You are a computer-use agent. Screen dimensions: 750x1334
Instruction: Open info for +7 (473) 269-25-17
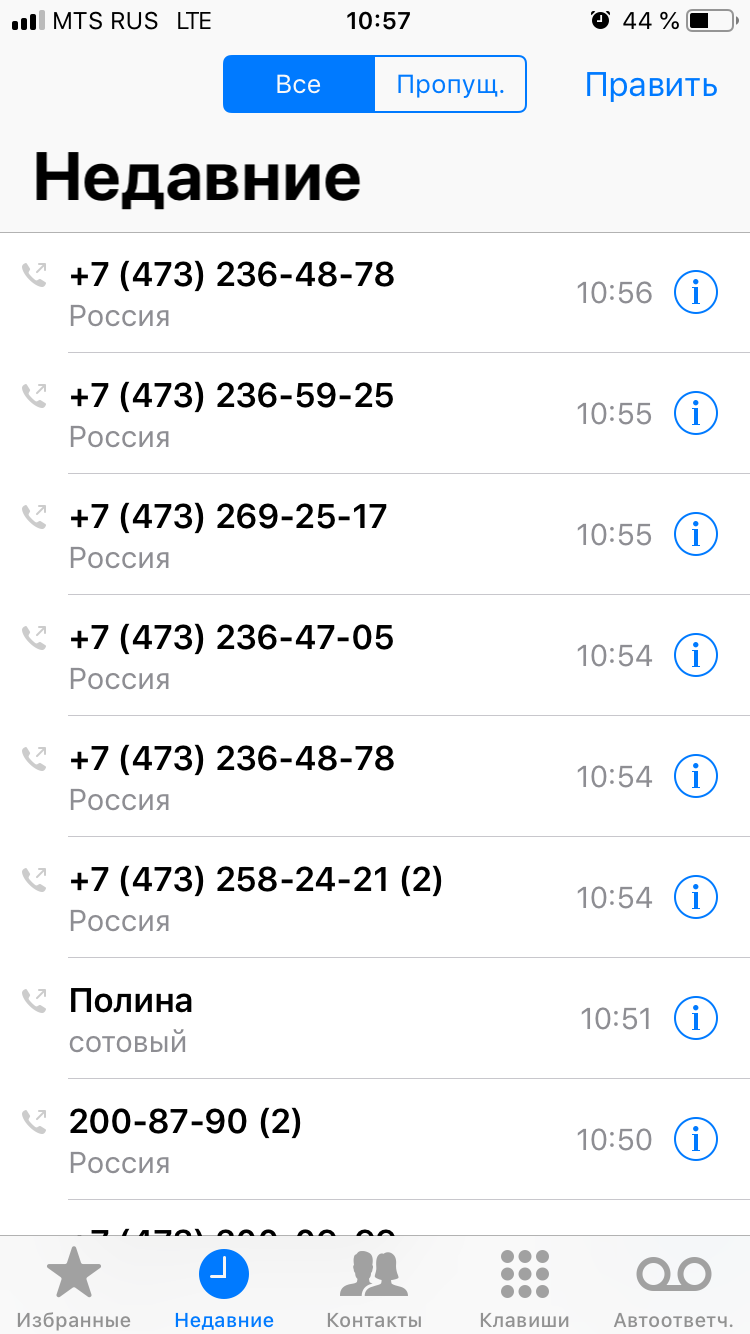pyautogui.click(x=696, y=535)
